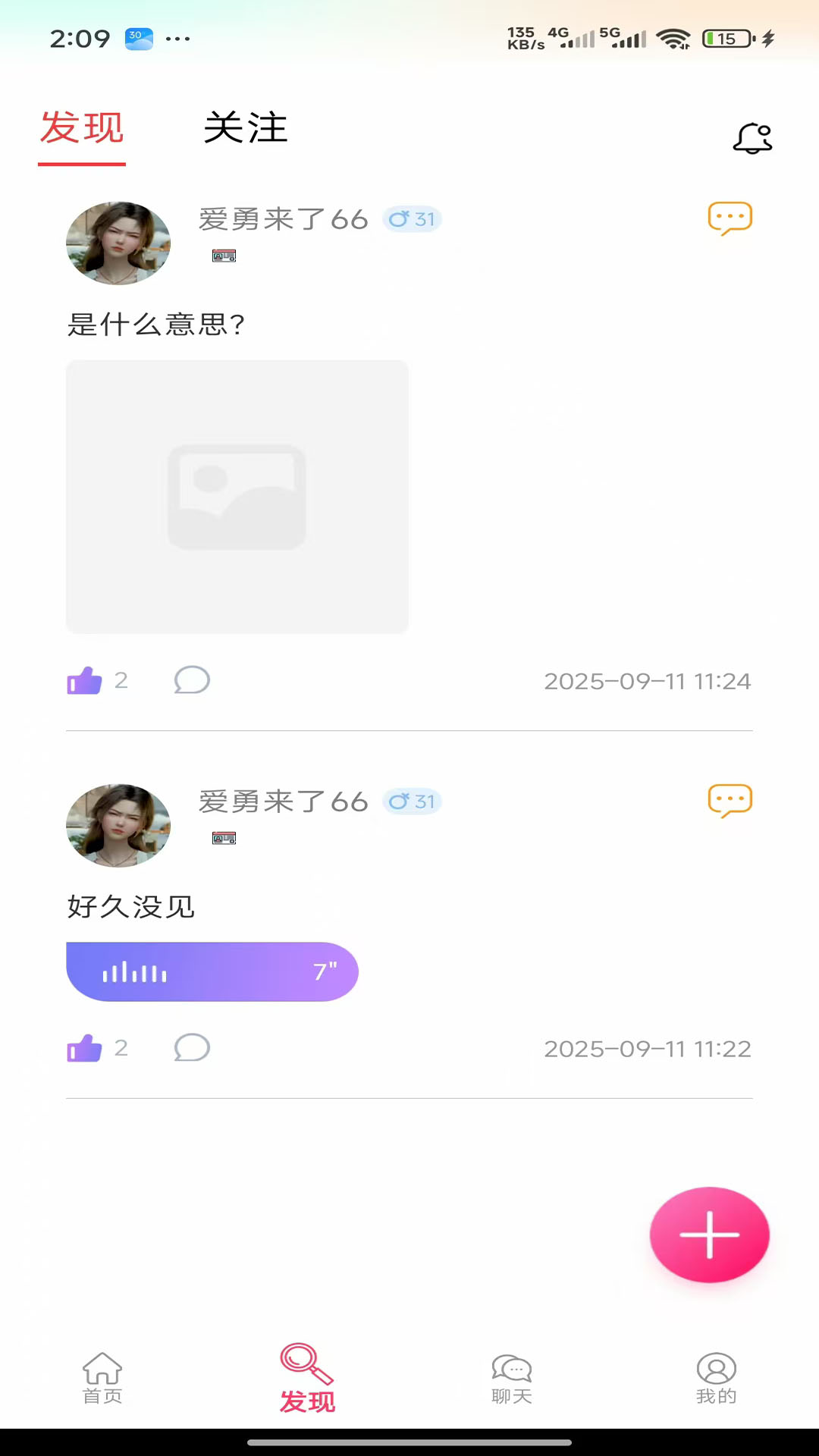Tap the gender badge on the second post
Viewport: 819px width, 1456px height.
pos(412,801)
